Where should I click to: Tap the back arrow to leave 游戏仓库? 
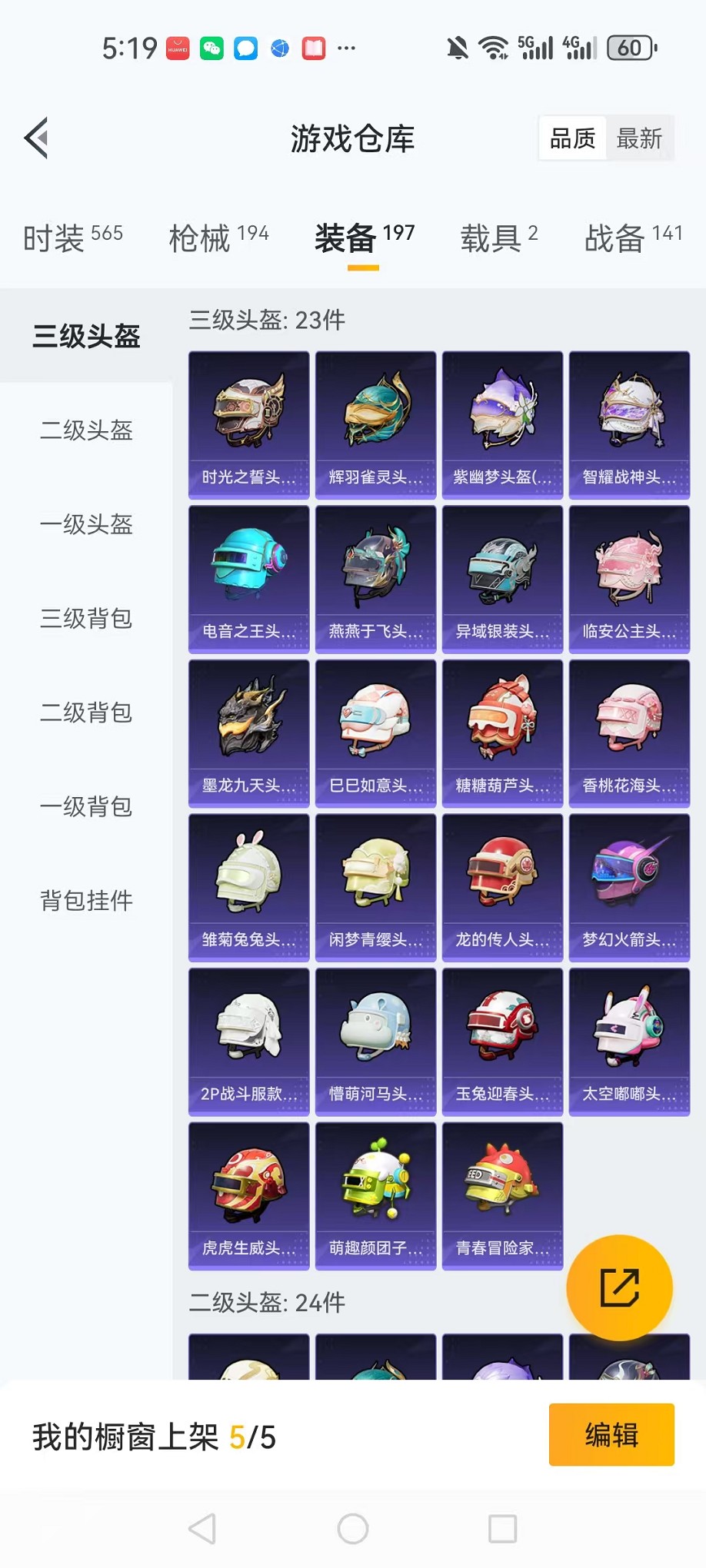pyautogui.click(x=36, y=138)
